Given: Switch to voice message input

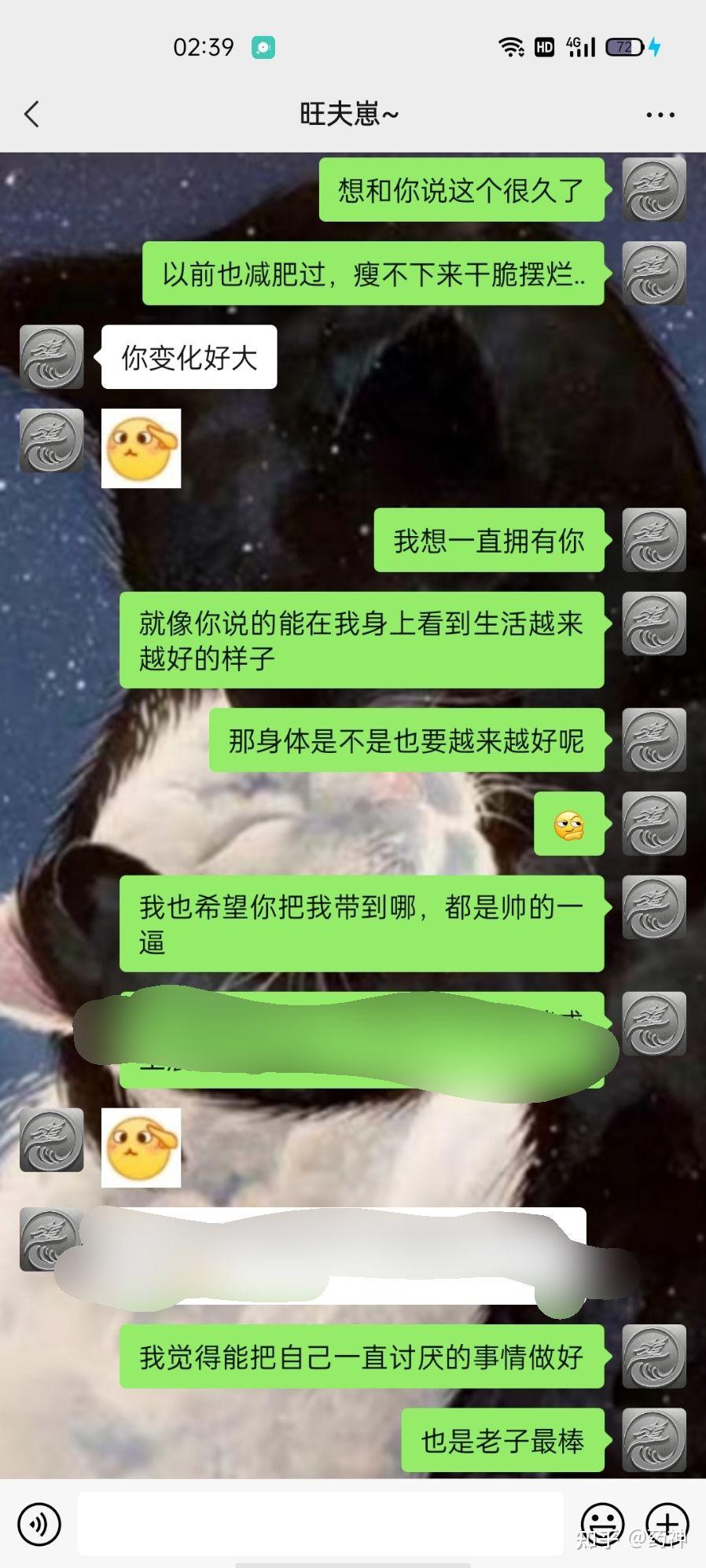Looking at the screenshot, I should (39, 1523).
